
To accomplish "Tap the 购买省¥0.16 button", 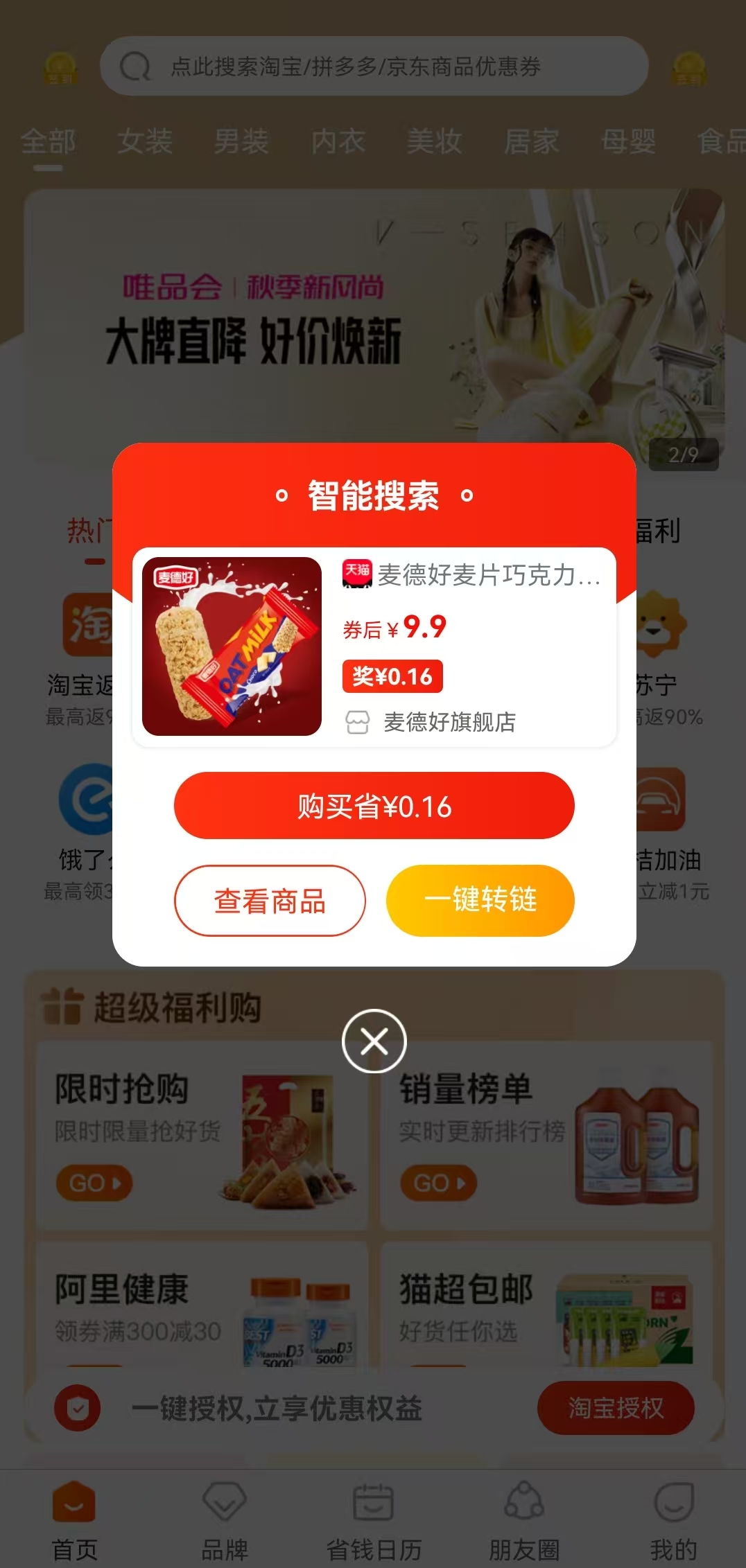I will tap(374, 806).
